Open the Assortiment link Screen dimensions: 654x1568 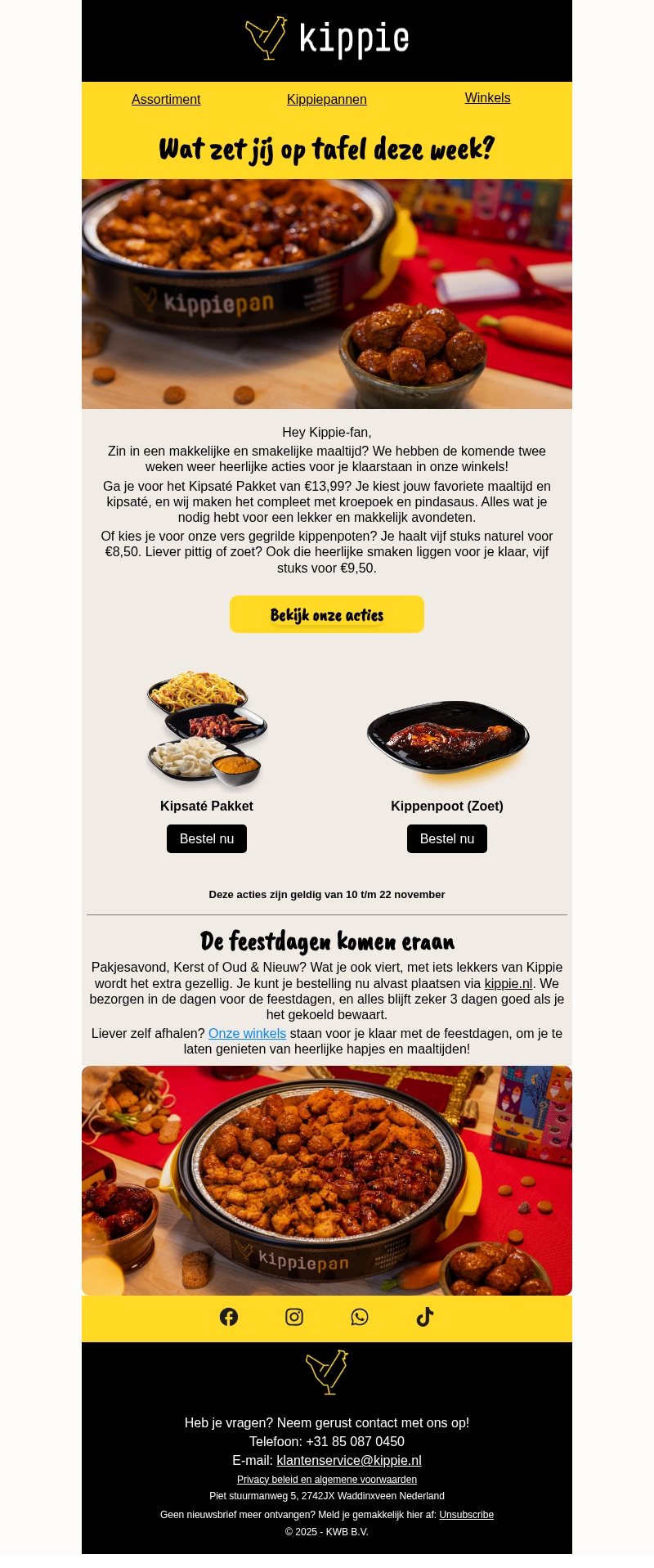pyautogui.click(x=166, y=99)
